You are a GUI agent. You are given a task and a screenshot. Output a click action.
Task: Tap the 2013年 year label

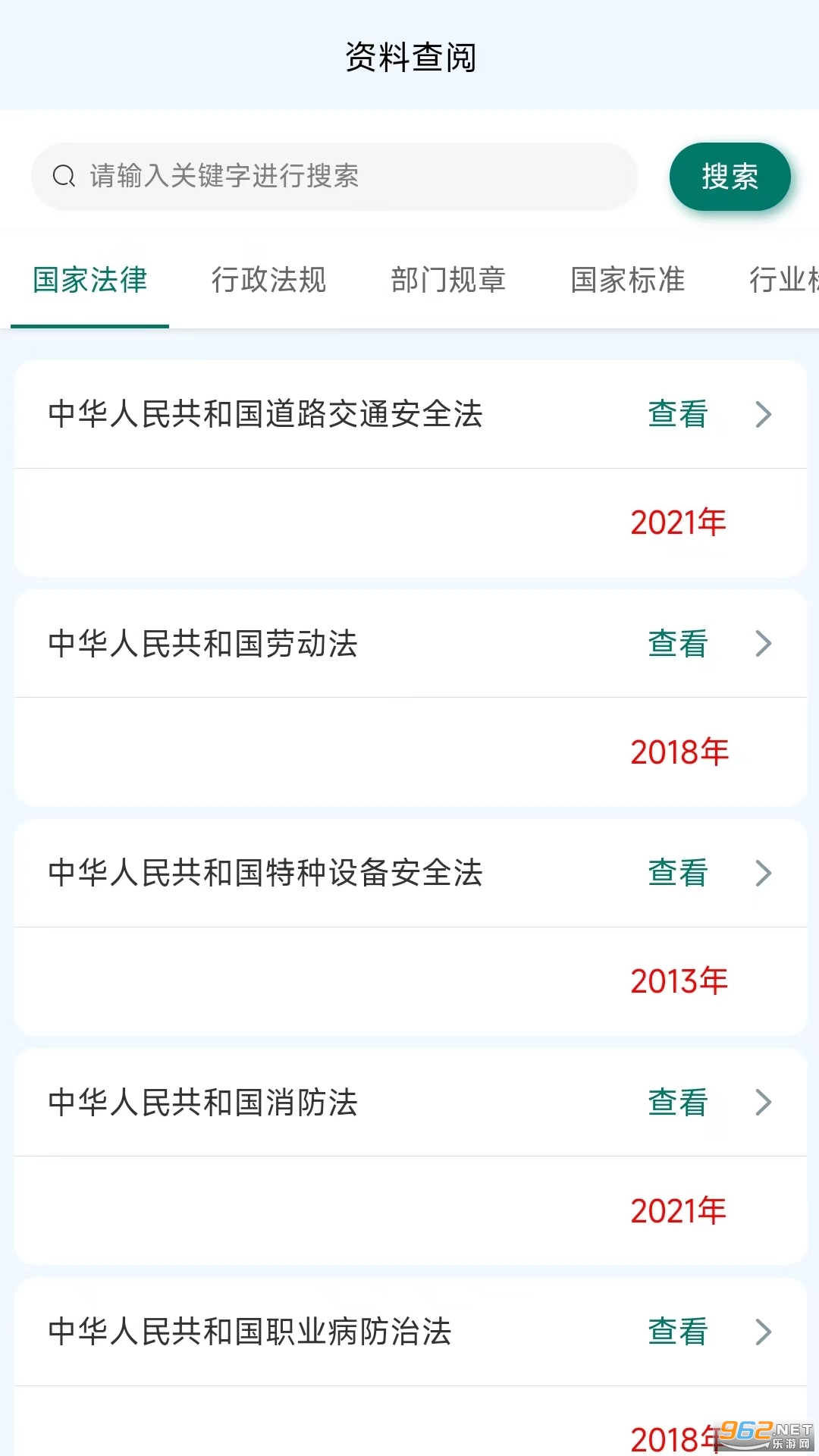click(679, 981)
